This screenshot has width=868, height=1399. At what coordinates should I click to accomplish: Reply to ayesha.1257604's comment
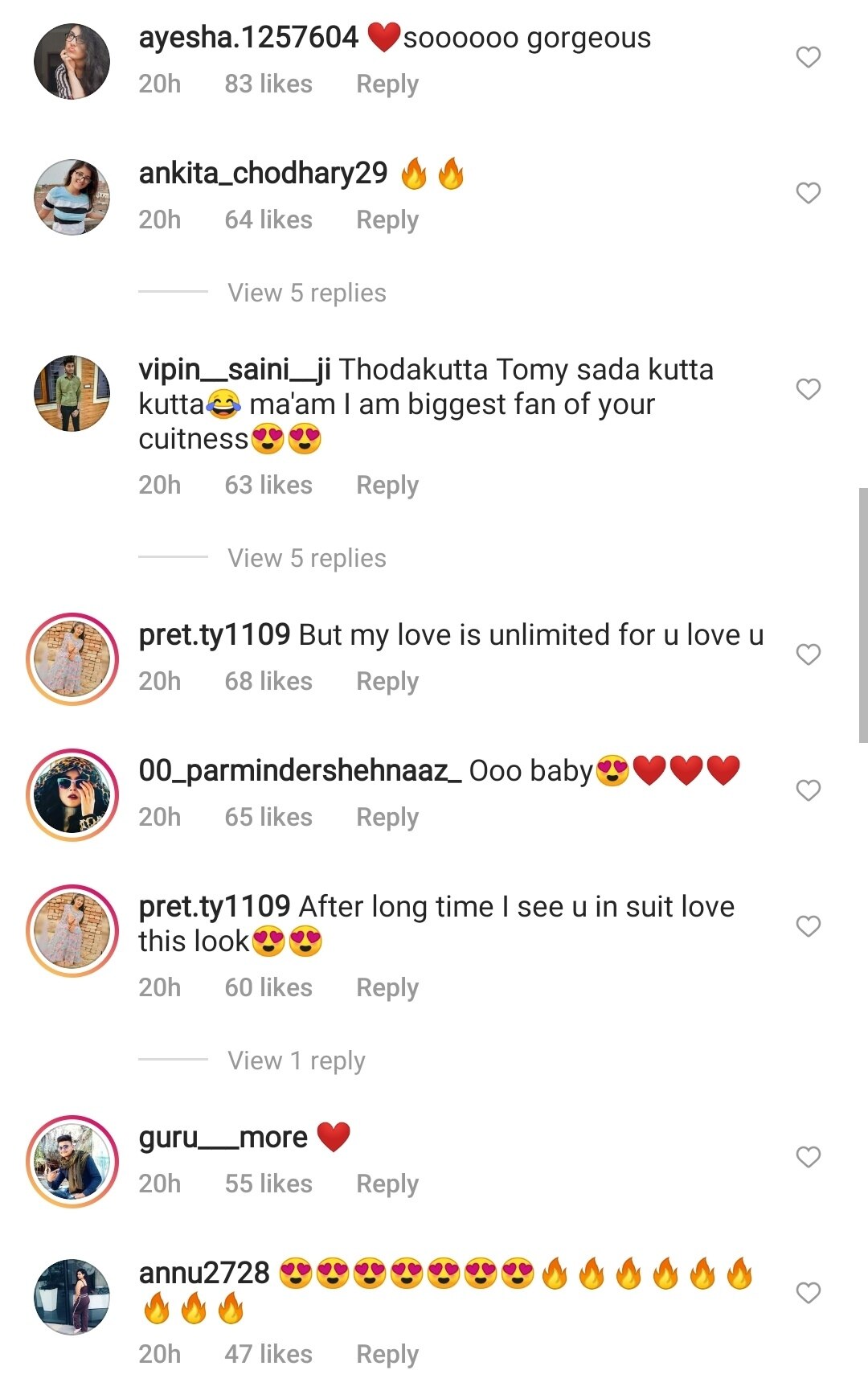point(387,84)
